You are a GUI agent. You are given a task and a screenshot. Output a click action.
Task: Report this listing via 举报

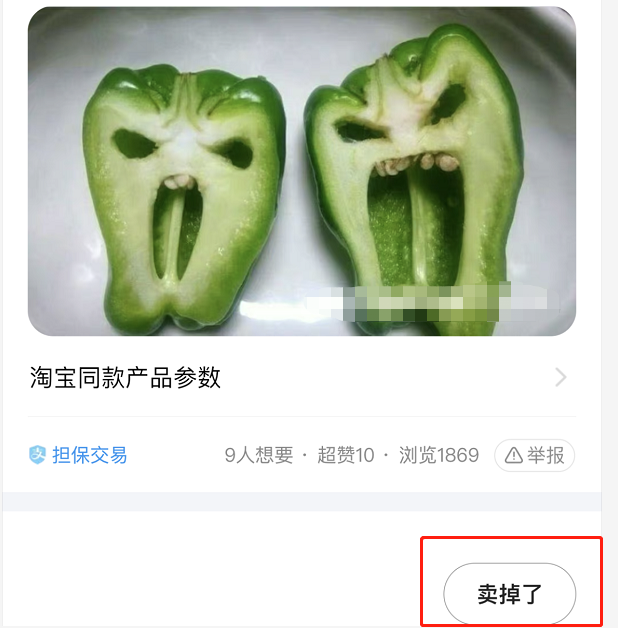535,456
